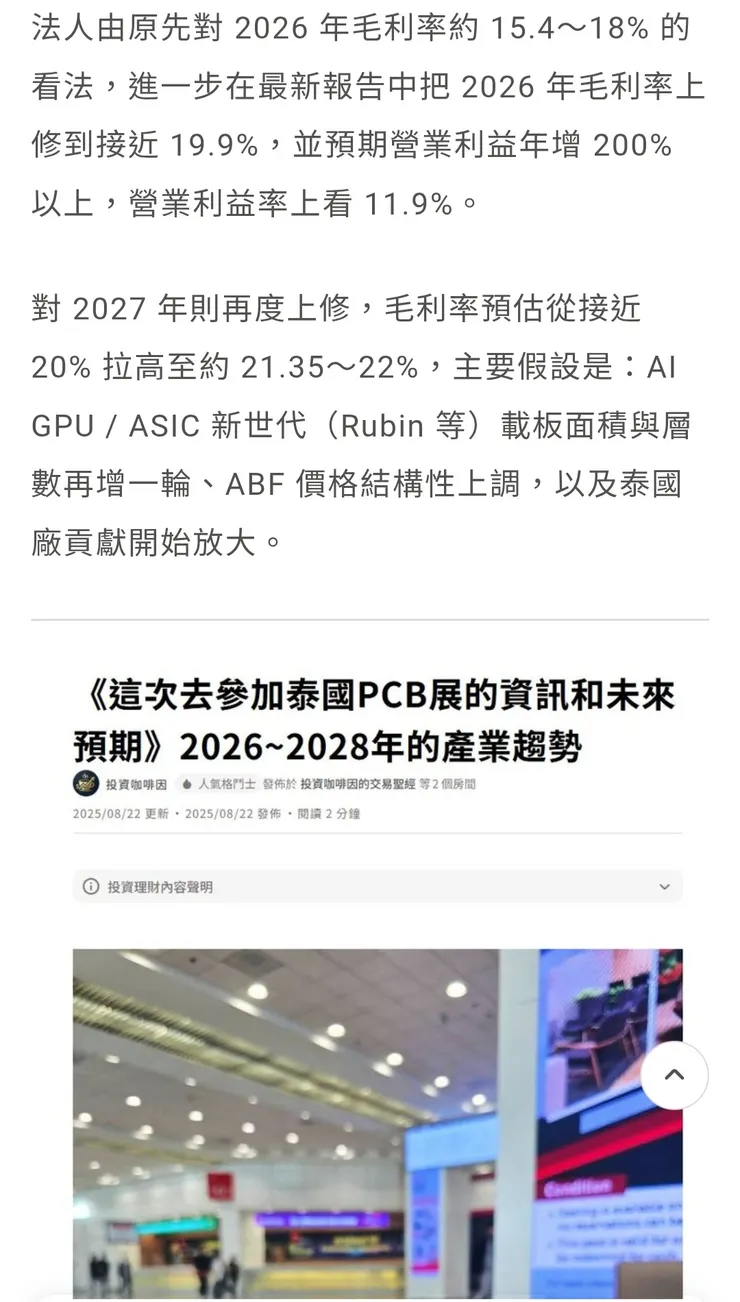Image resolution: width=740 pixels, height=1302 pixels.
Task: Click the upward arrow in the back-to-top button
Action: 675,1075
